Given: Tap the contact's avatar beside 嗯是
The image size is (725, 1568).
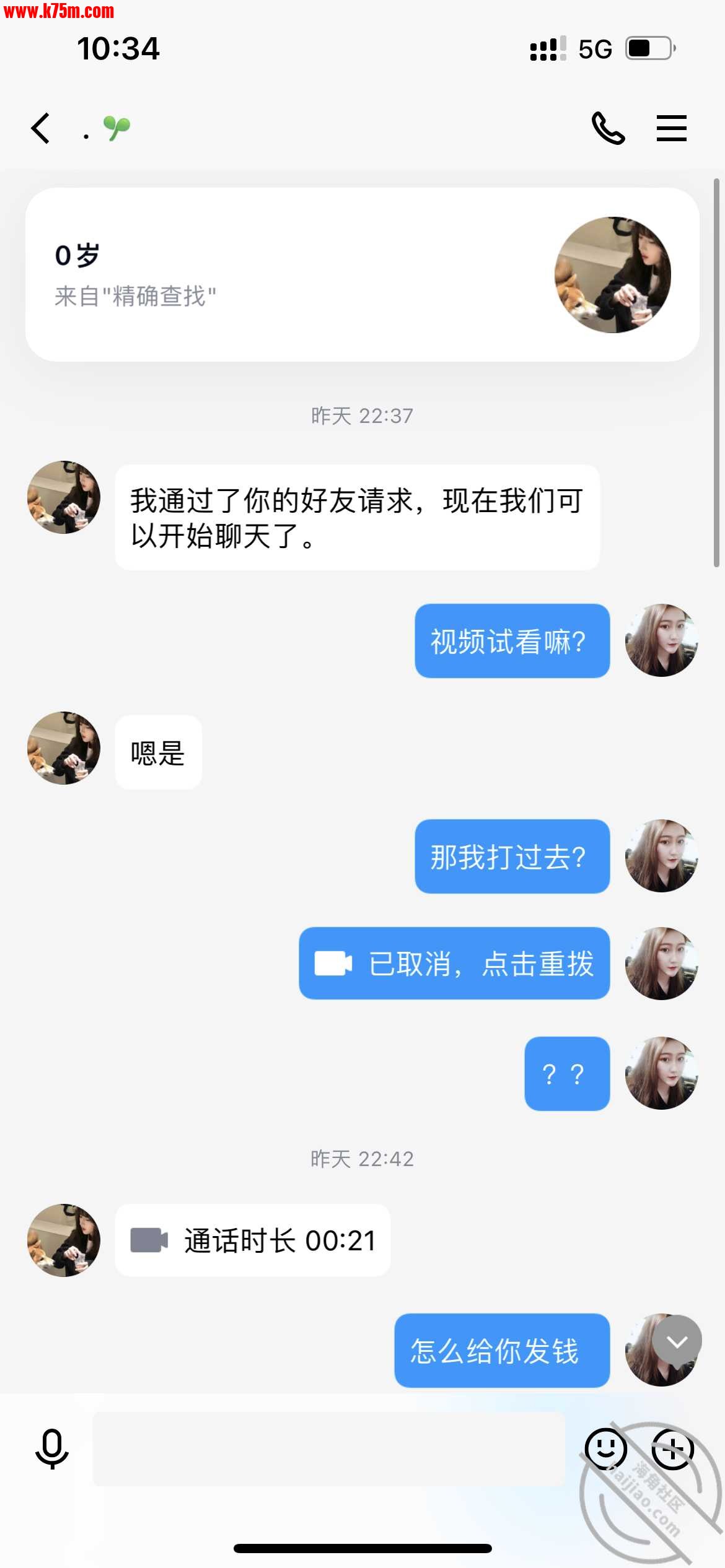Looking at the screenshot, I should tap(64, 748).
